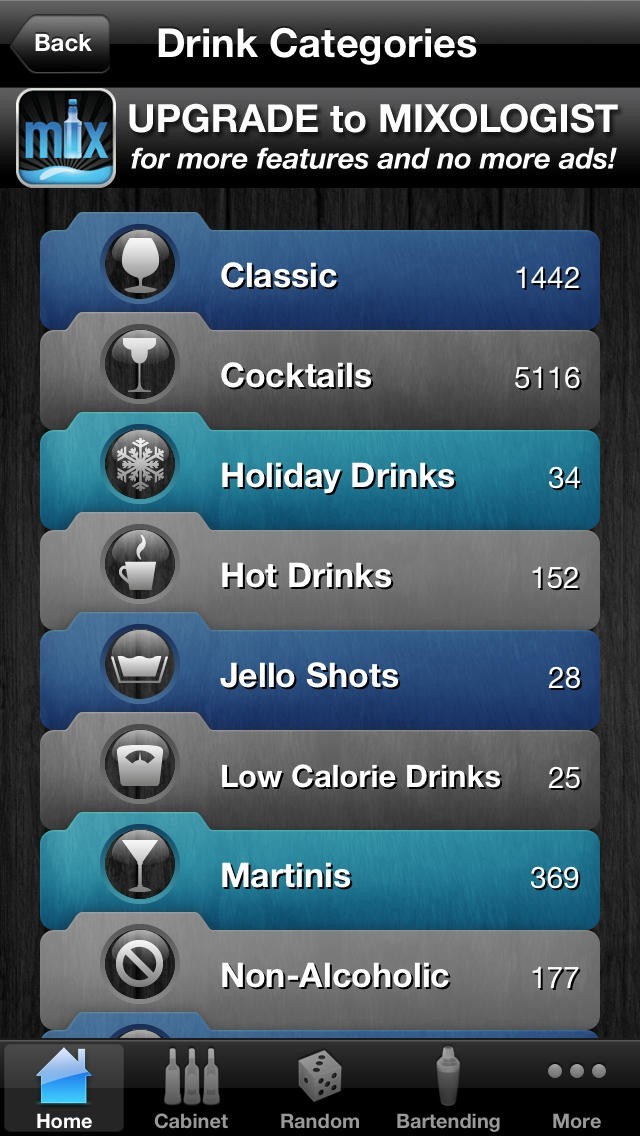Select the Jello Shots category

(x=320, y=677)
